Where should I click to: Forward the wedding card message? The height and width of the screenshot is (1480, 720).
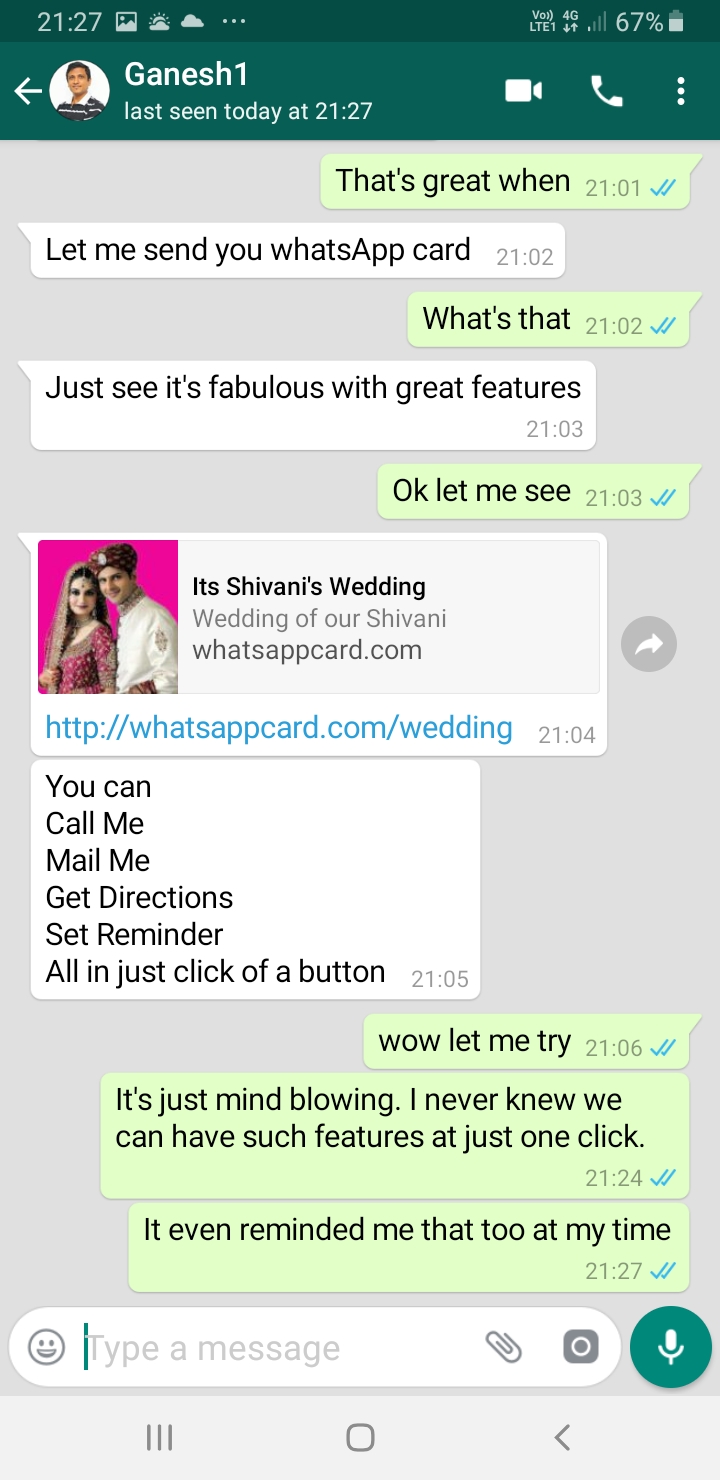point(648,645)
